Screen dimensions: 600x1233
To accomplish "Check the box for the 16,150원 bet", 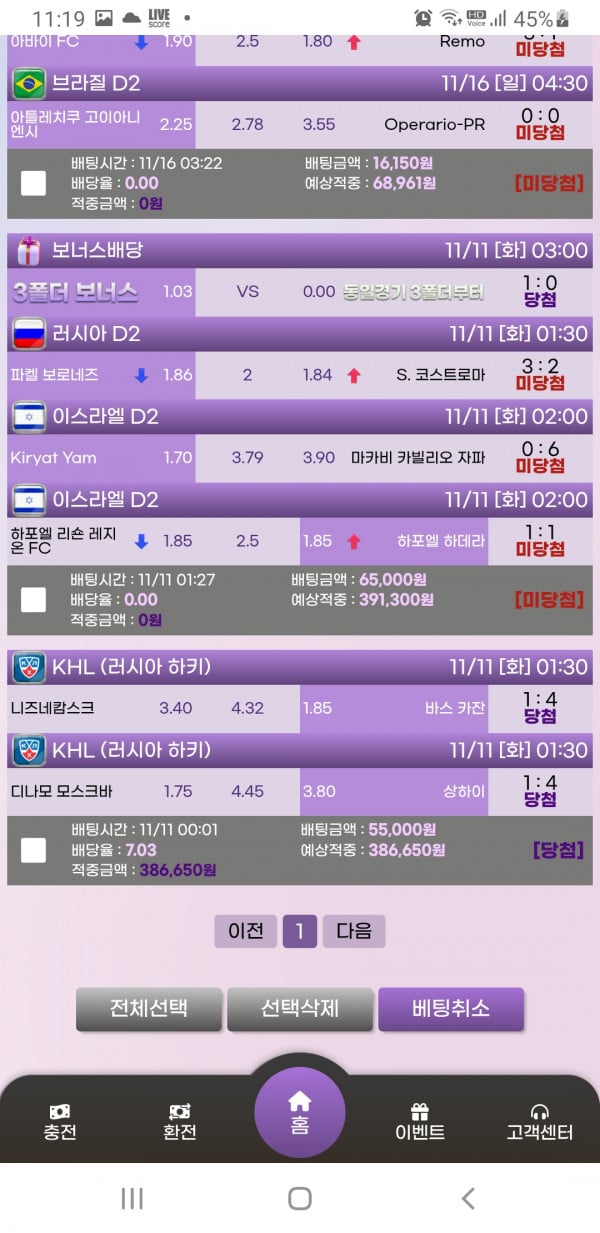I will [34, 183].
